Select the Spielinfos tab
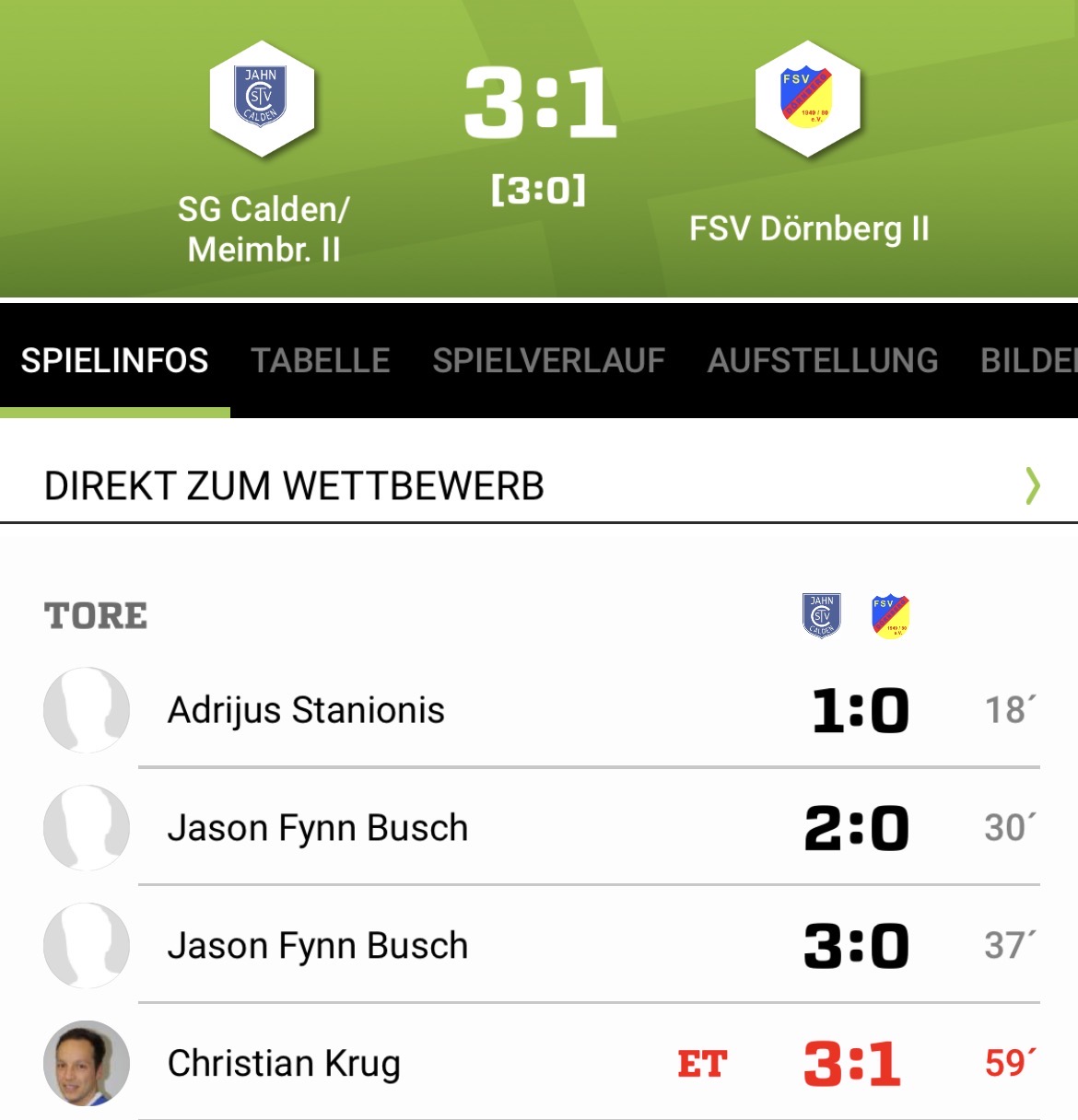Viewport: 1078px width, 1120px height. tap(115, 360)
